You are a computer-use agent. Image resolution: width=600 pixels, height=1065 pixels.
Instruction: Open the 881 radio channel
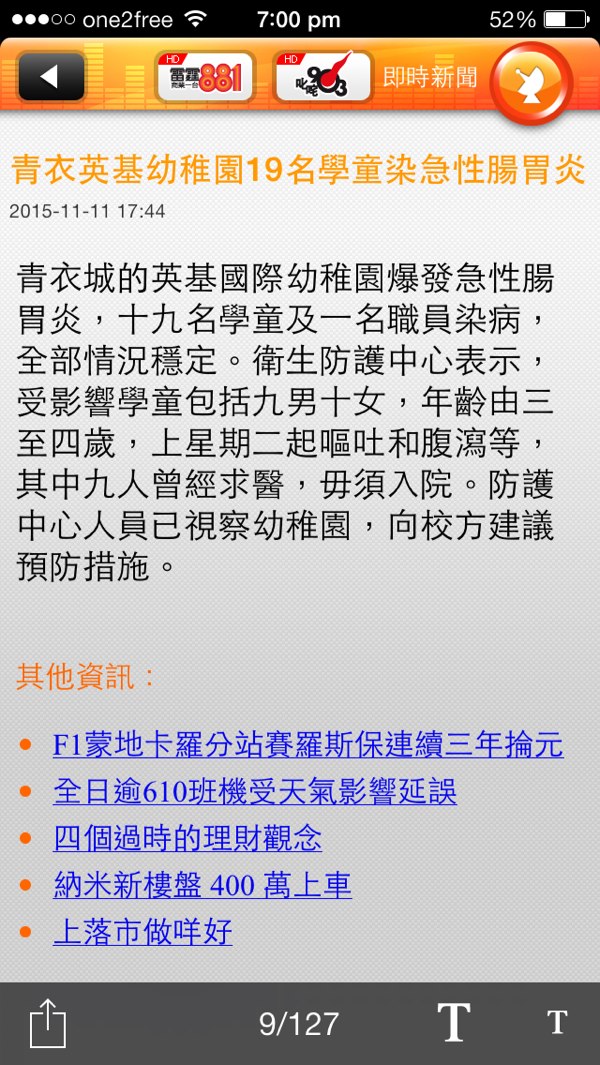(x=205, y=77)
